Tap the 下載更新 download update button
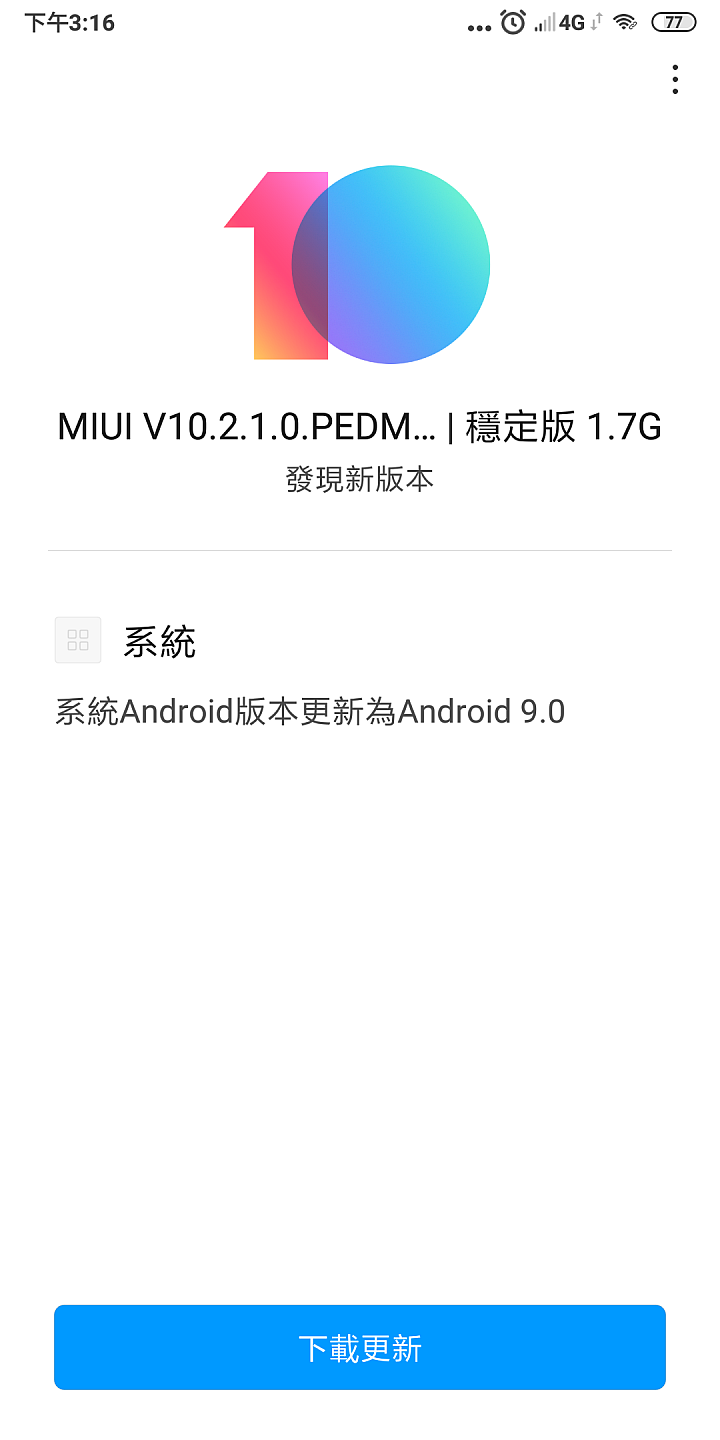The width and height of the screenshot is (720, 1440). coord(360,1347)
